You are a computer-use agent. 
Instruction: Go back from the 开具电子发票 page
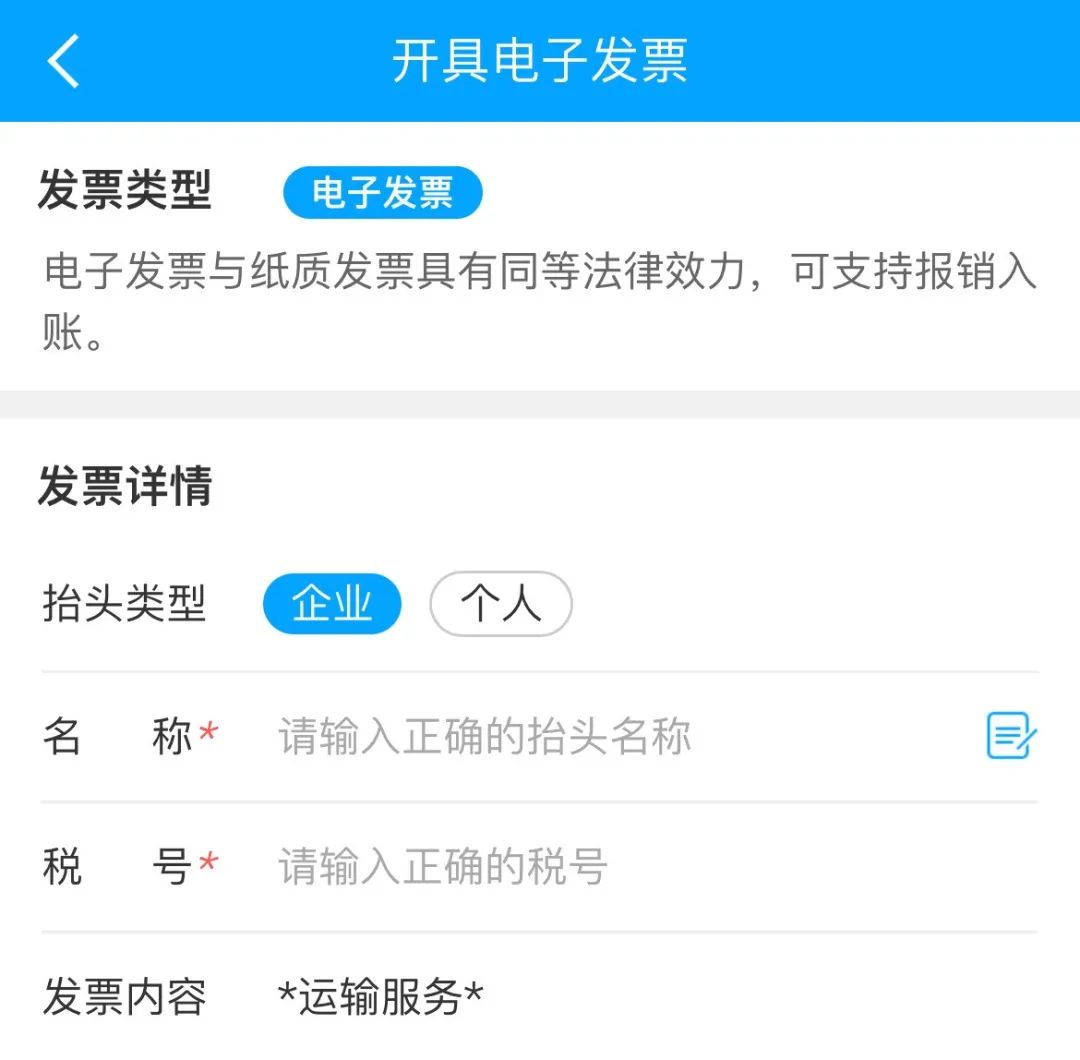[63, 61]
